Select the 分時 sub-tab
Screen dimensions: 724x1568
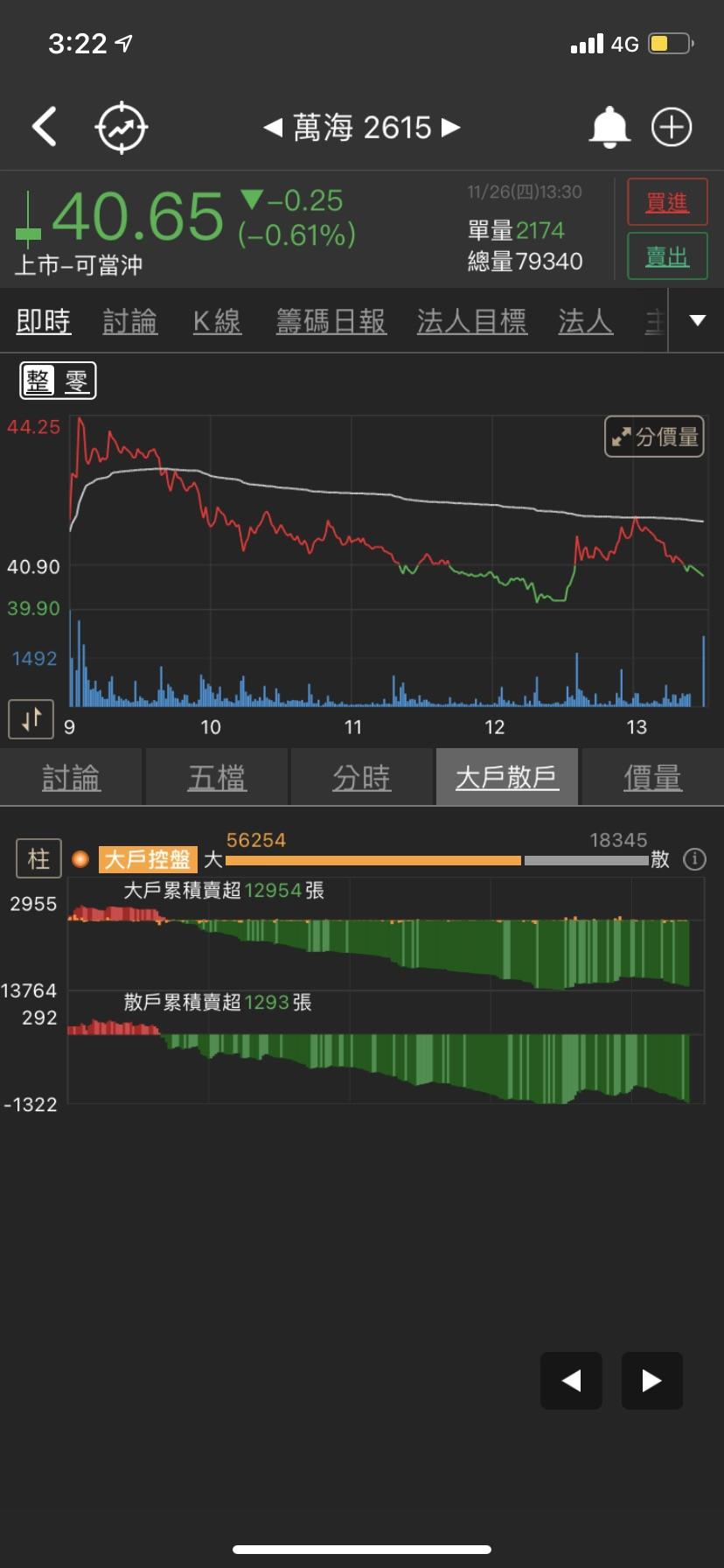[x=361, y=777]
